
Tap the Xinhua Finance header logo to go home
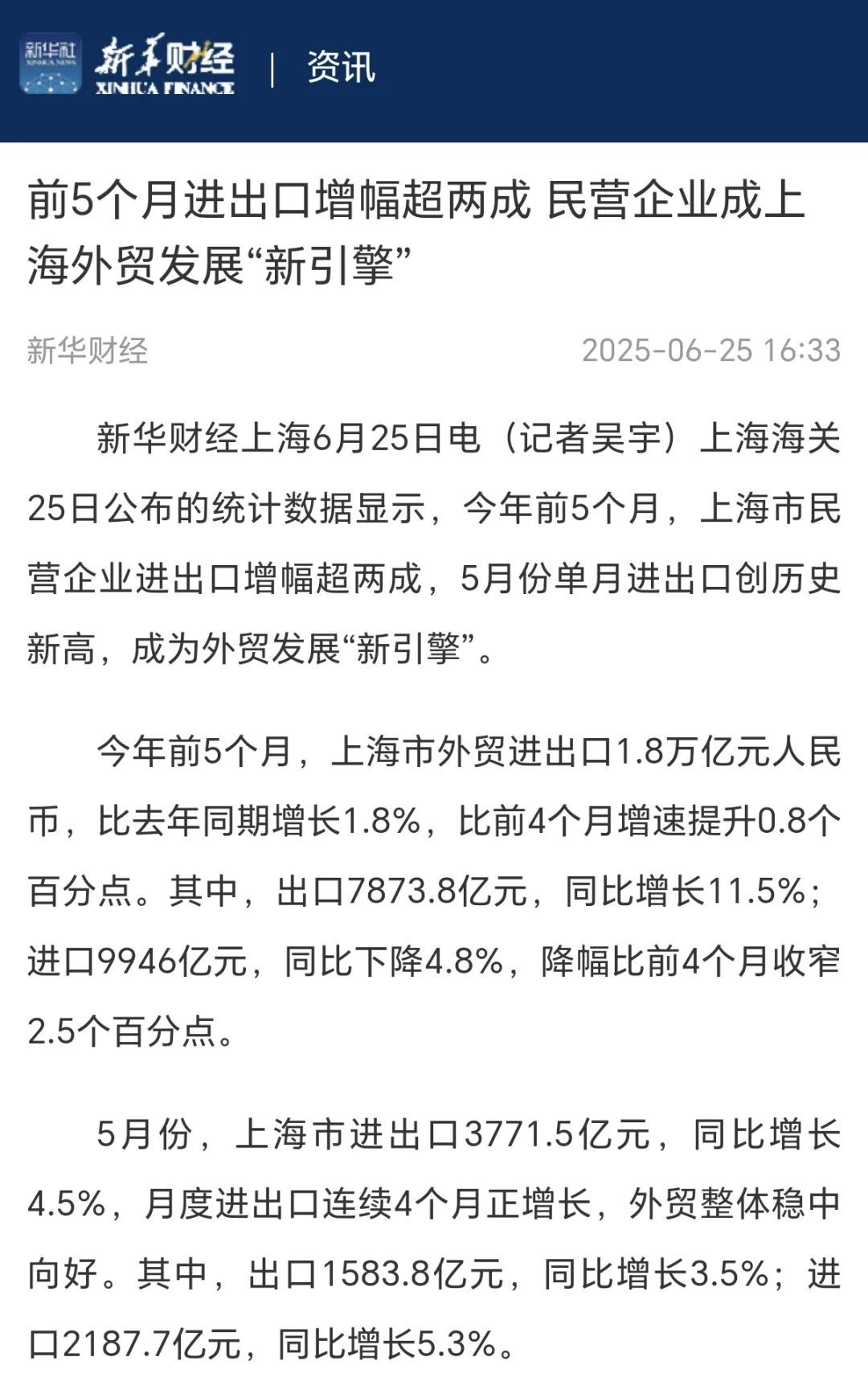click(x=128, y=64)
